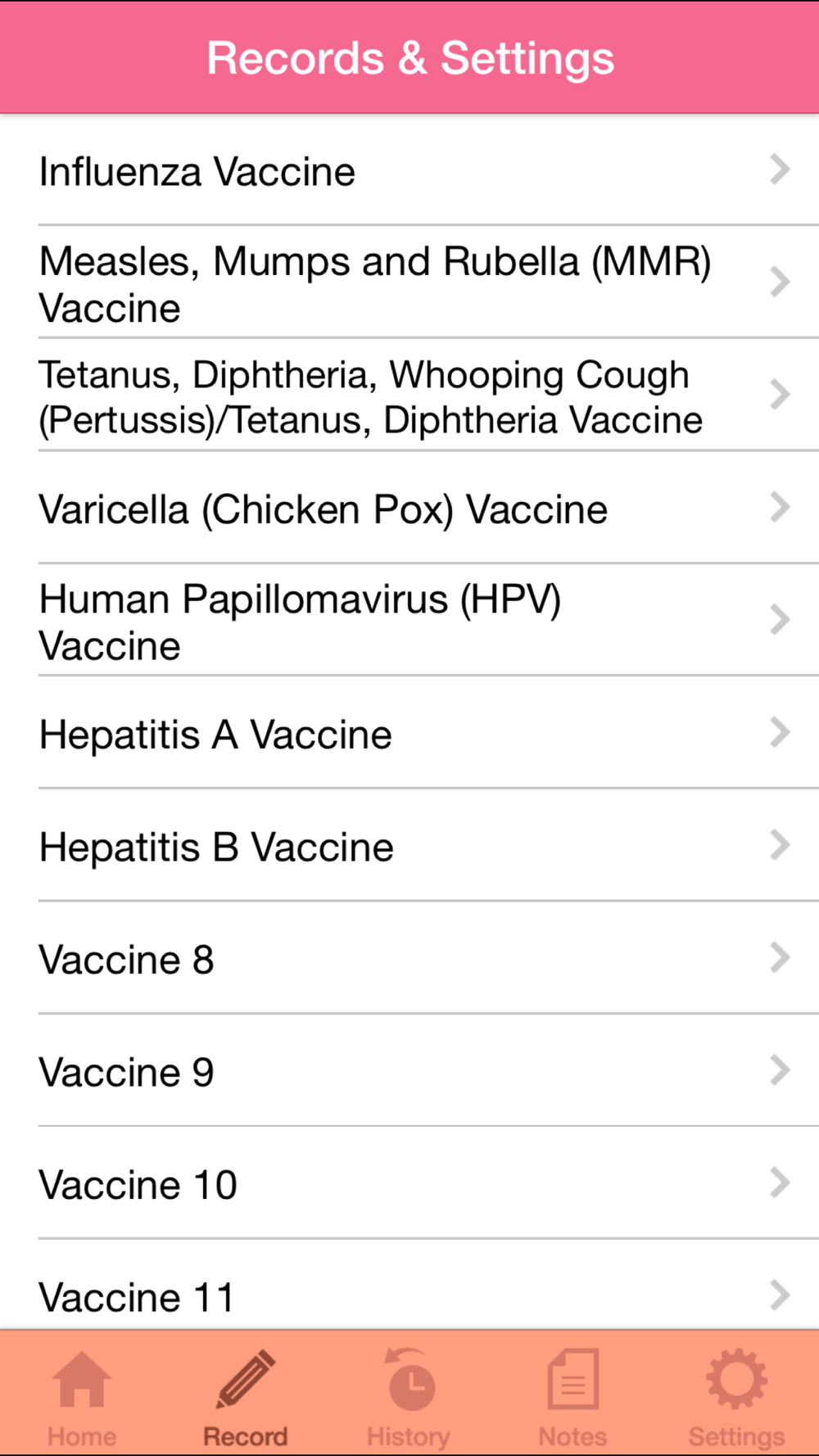Select Hepatitis A Vaccine
The width and height of the screenshot is (819, 1456).
coord(409,732)
